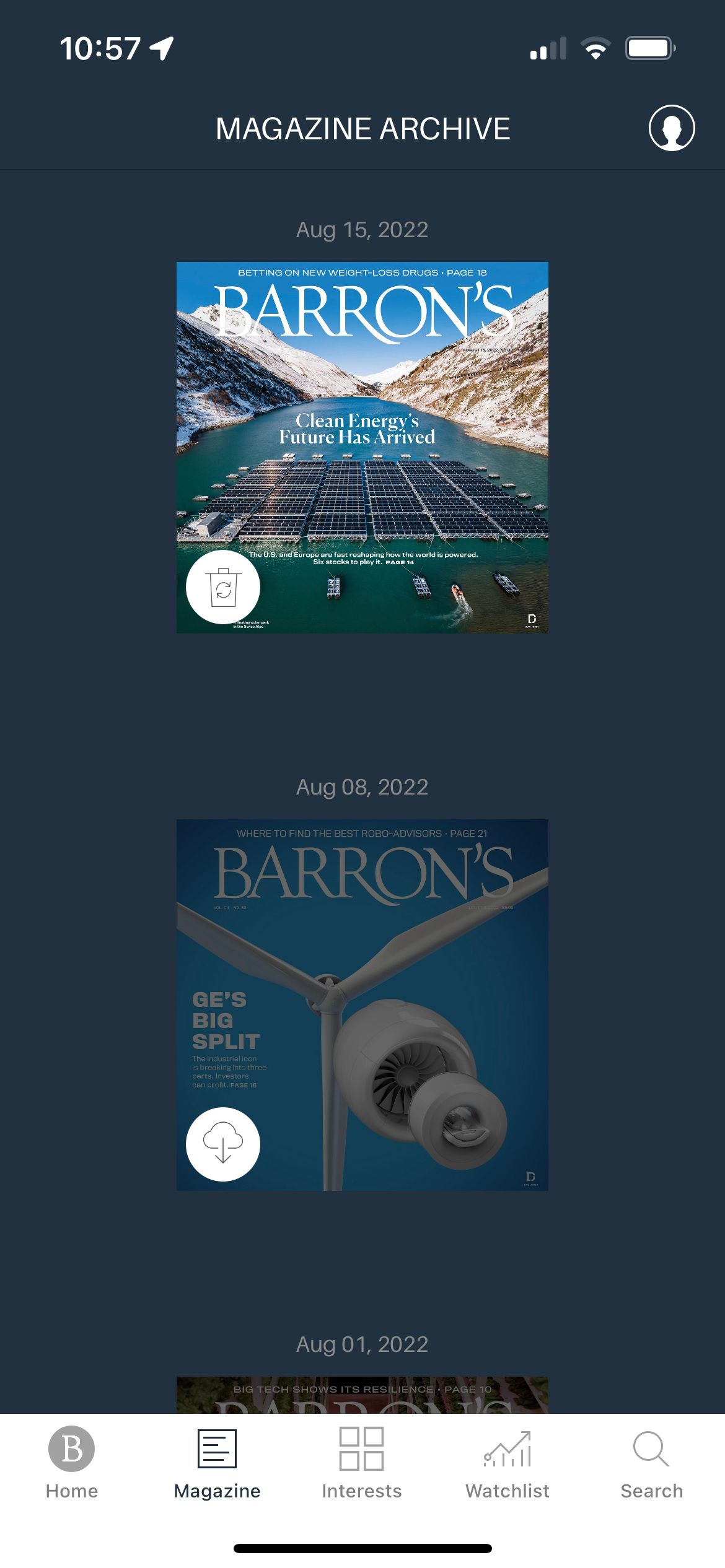The height and width of the screenshot is (1568, 725).
Task: Open the Watchlist tab
Action: point(507,1463)
